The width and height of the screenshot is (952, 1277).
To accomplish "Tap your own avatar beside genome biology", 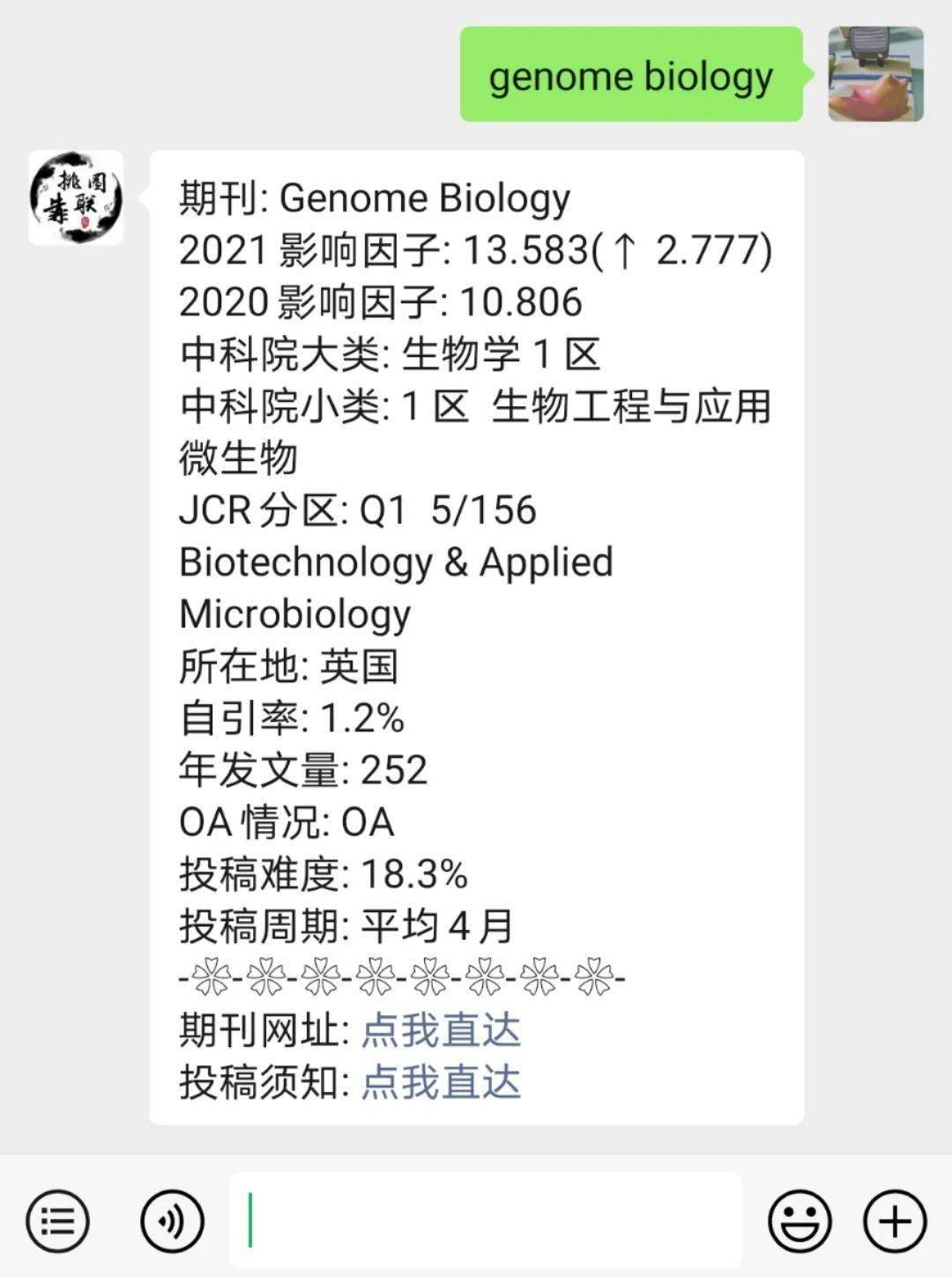I will (875, 74).
